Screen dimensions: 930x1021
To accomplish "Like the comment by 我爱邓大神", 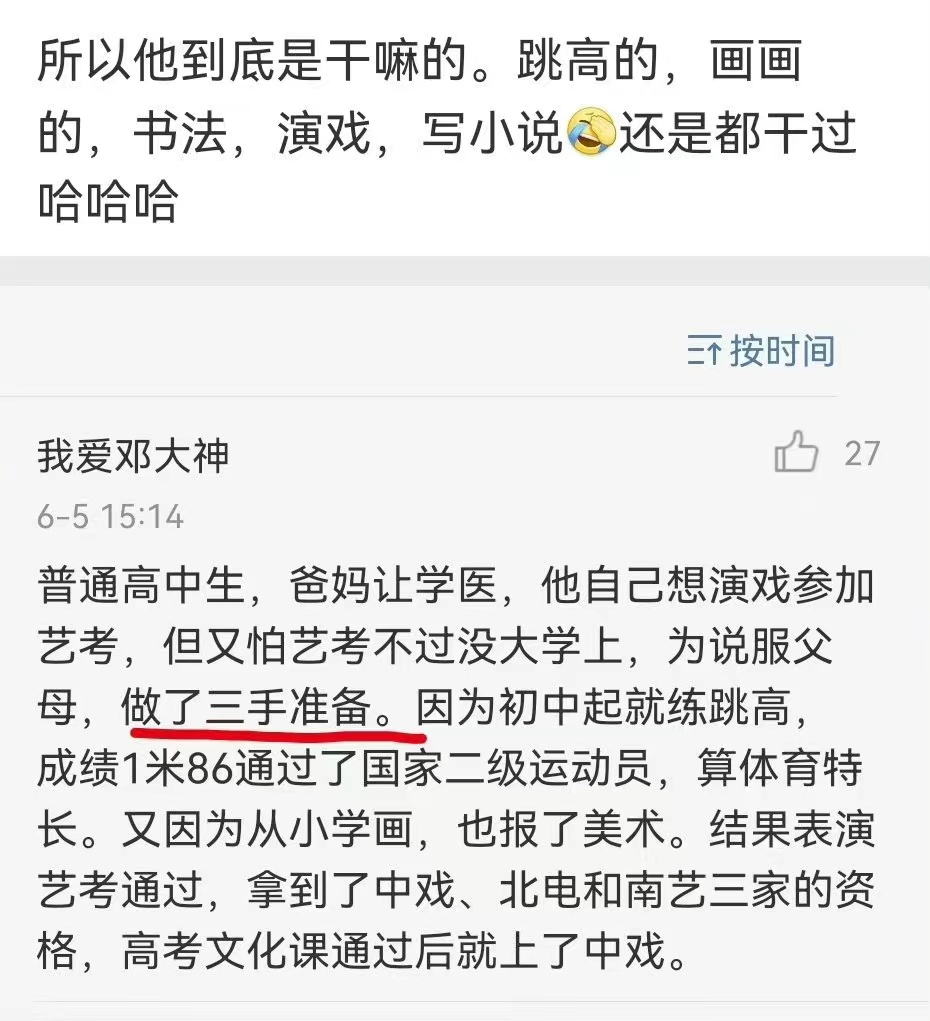I will coord(796,453).
